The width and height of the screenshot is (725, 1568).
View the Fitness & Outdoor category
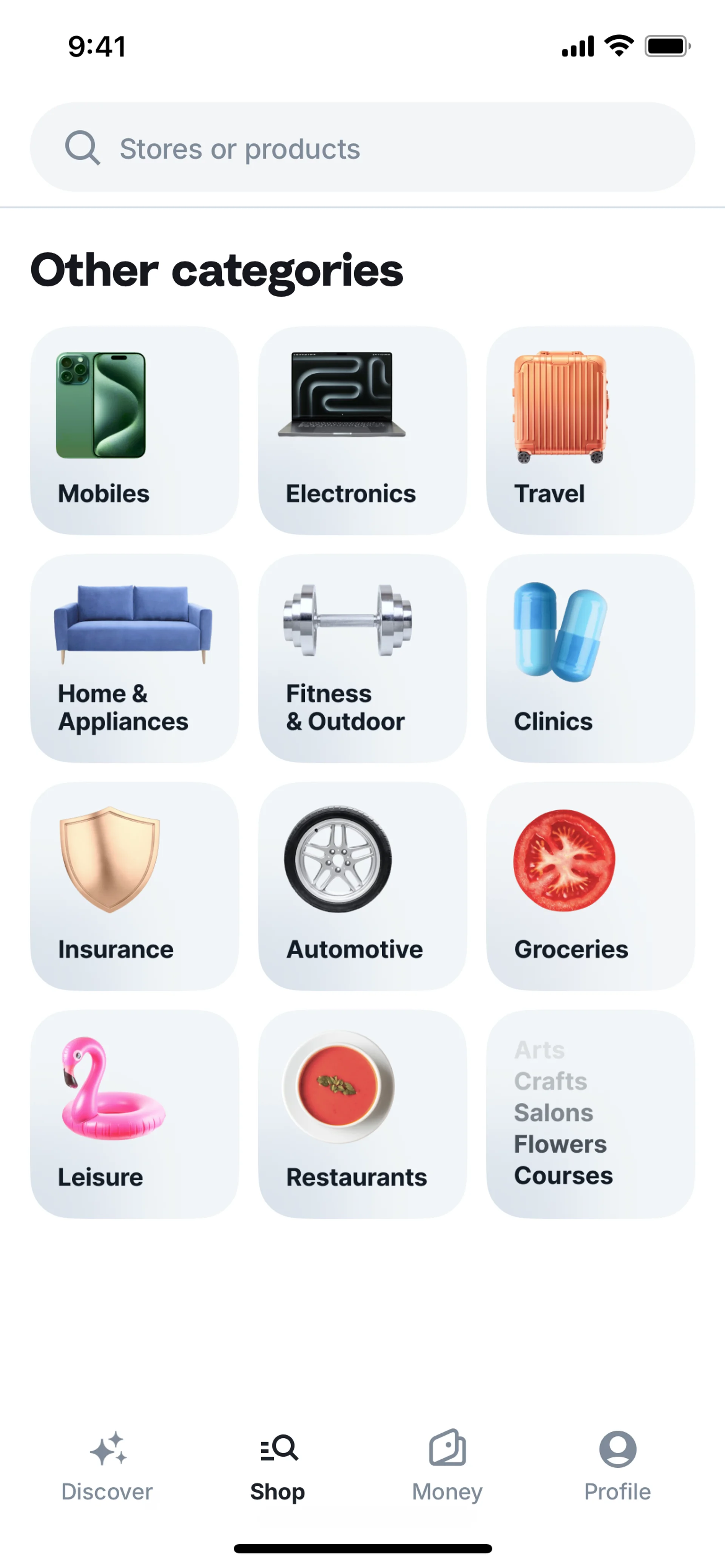coord(362,659)
